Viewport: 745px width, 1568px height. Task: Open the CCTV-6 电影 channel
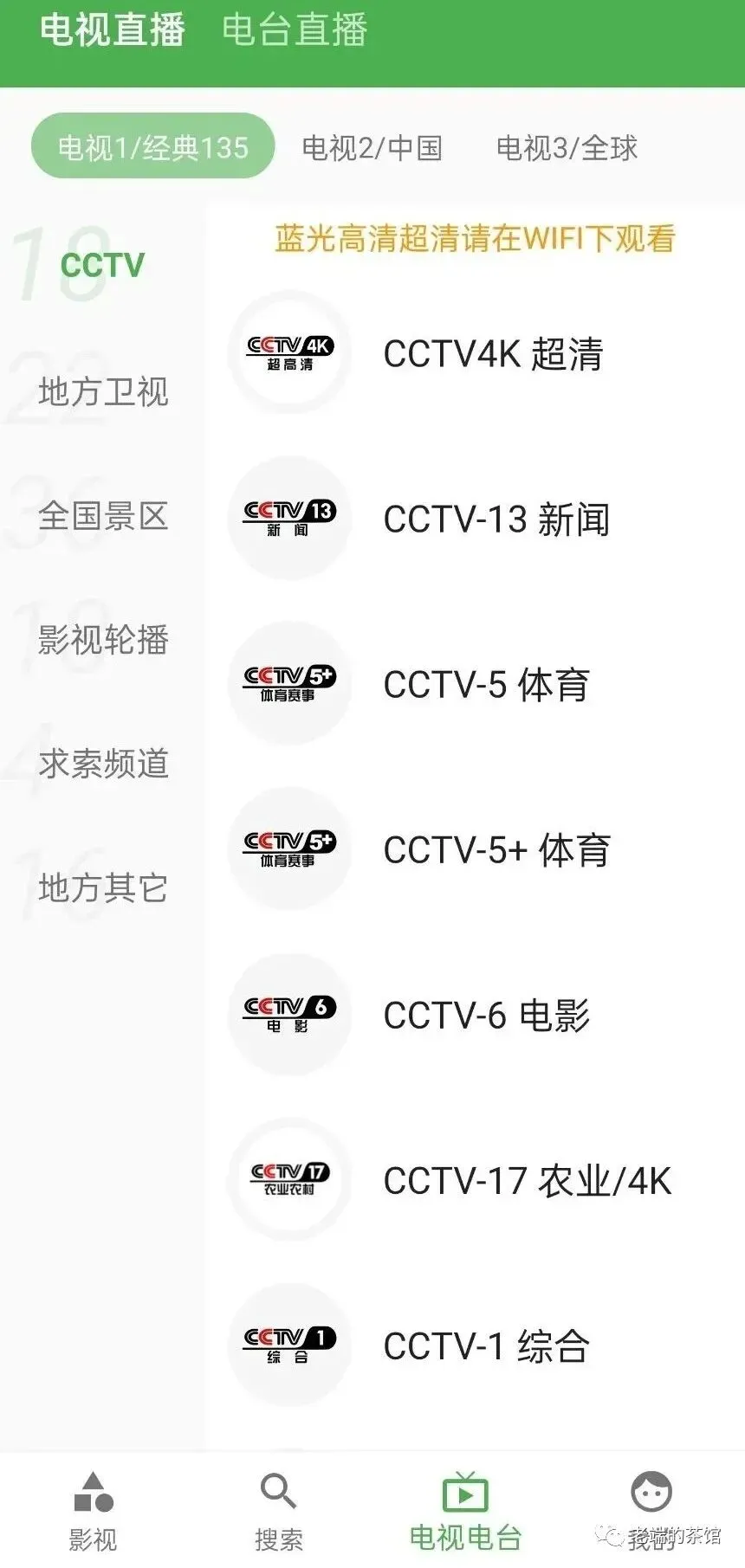click(x=486, y=1015)
